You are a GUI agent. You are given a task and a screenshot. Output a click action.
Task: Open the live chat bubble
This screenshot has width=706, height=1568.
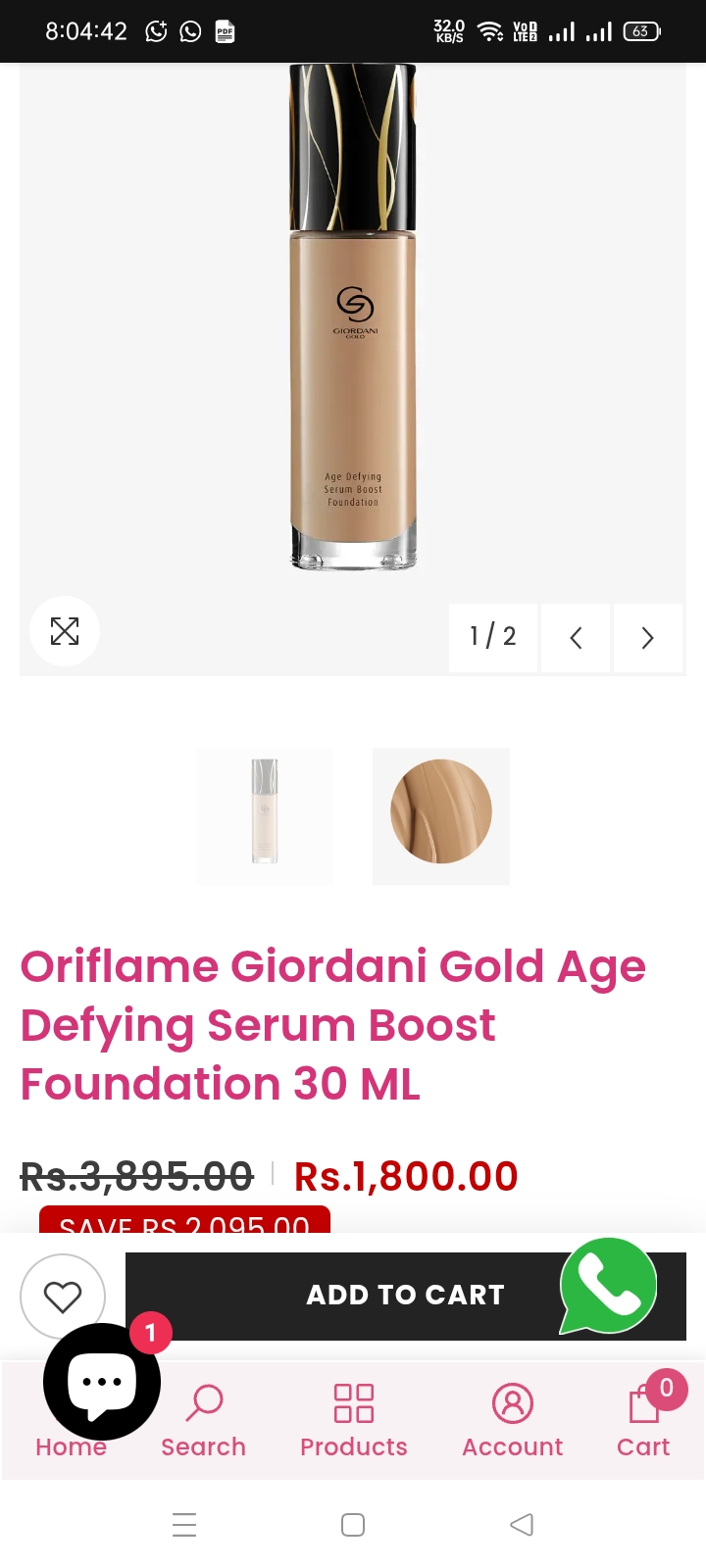pos(102,1382)
